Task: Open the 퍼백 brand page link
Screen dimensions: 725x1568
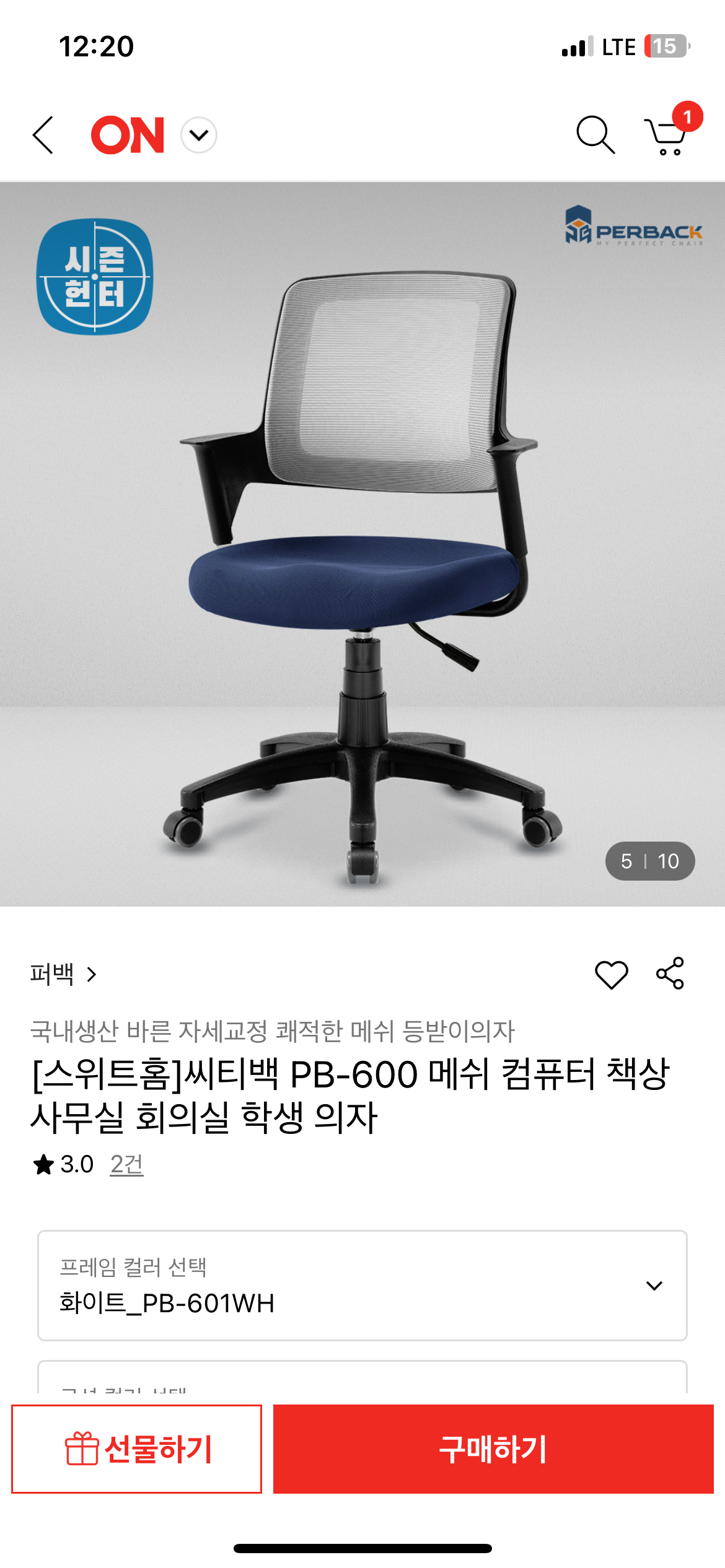Action: tap(63, 974)
